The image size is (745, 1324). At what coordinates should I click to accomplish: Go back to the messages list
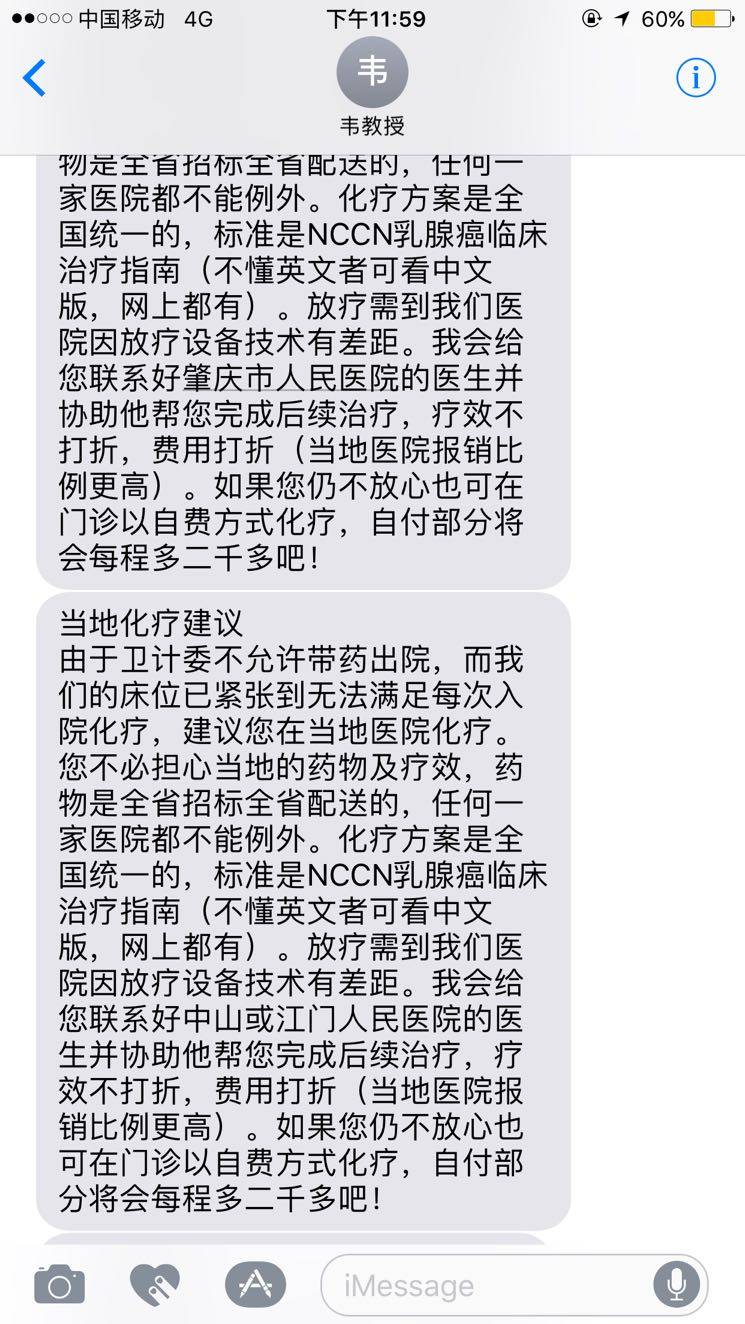(35, 78)
